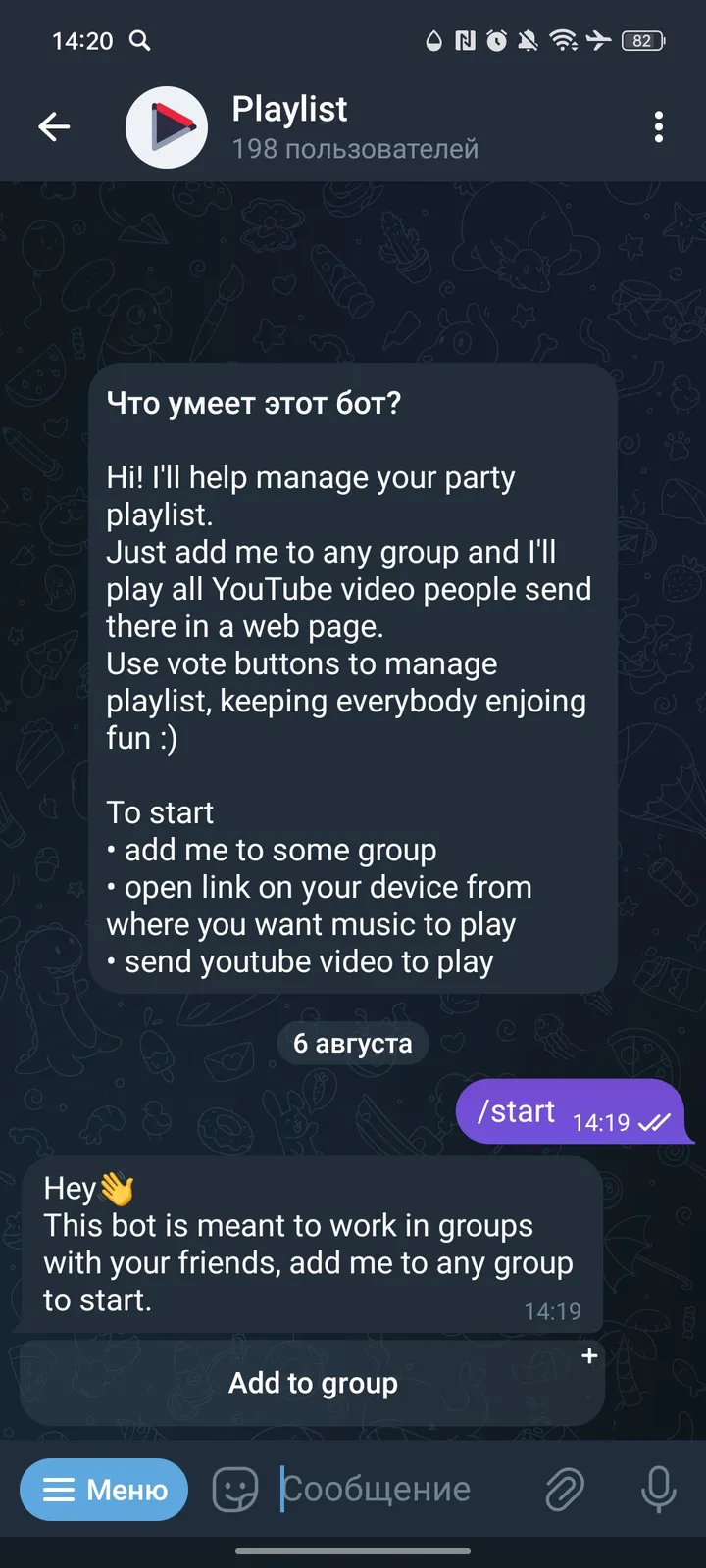This screenshot has height=1568, width=706.
Task: Open the chat header titled Playlist
Action: (289, 109)
